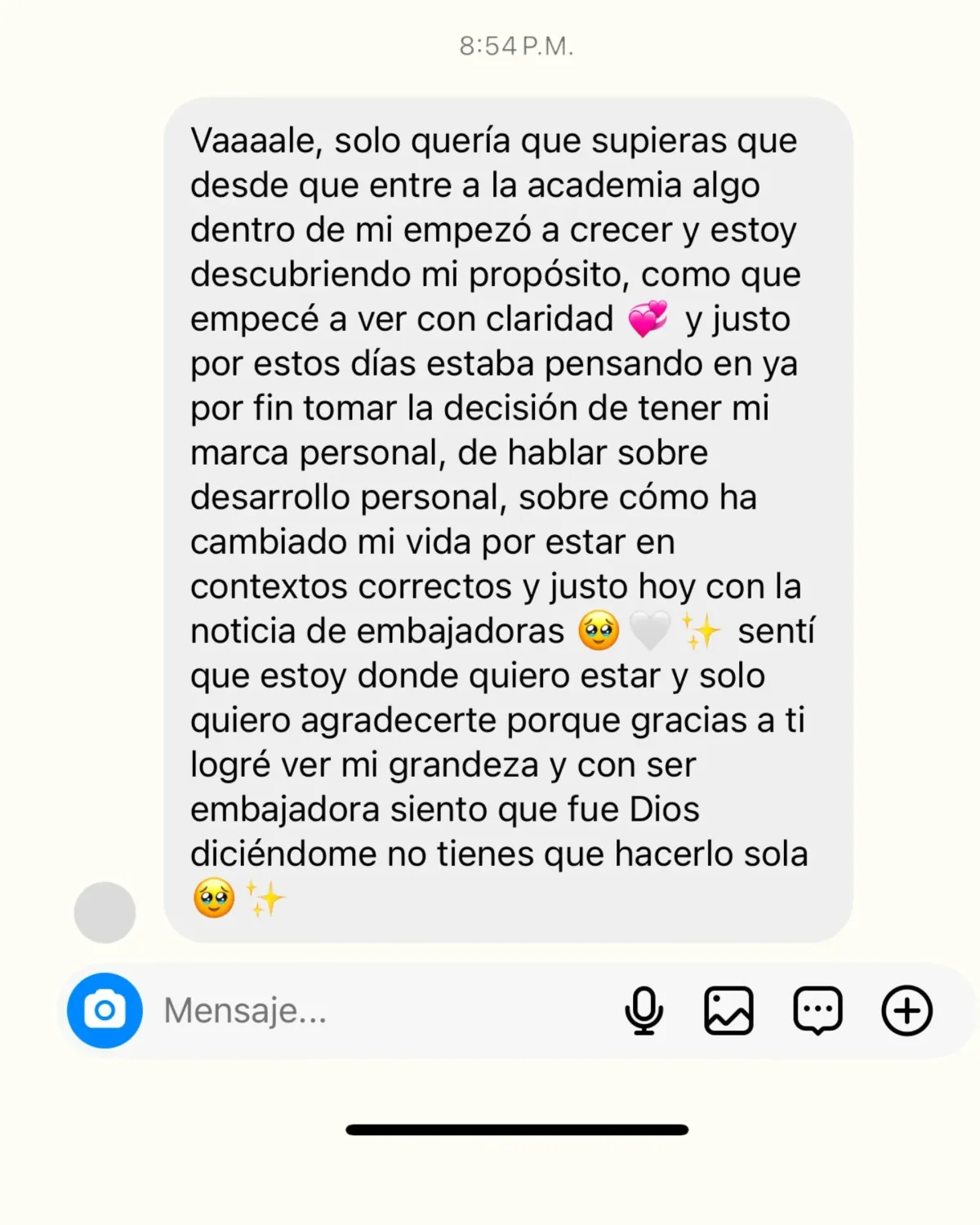The image size is (980, 1225).
Task: Open the plus menu for more options
Action: click(906, 1011)
